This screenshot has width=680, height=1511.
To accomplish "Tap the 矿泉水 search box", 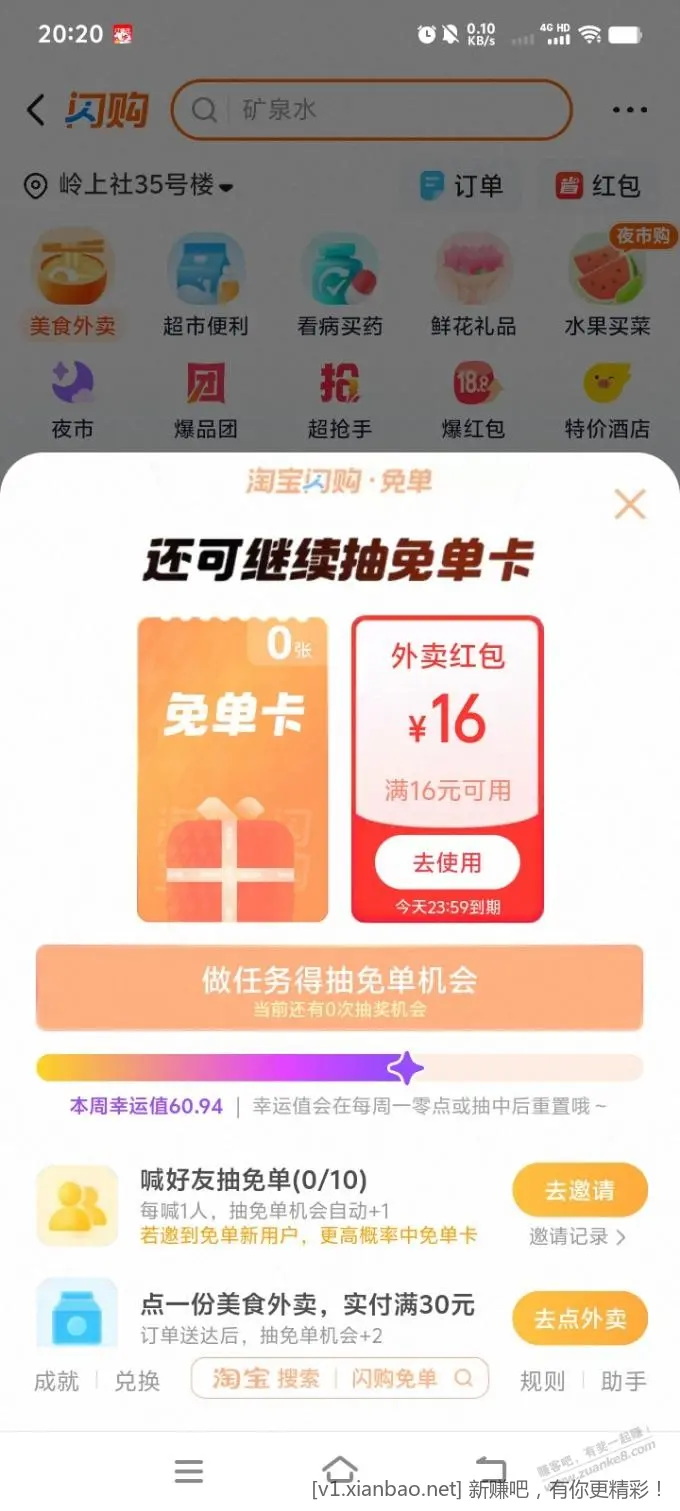I will [x=372, y=110].
